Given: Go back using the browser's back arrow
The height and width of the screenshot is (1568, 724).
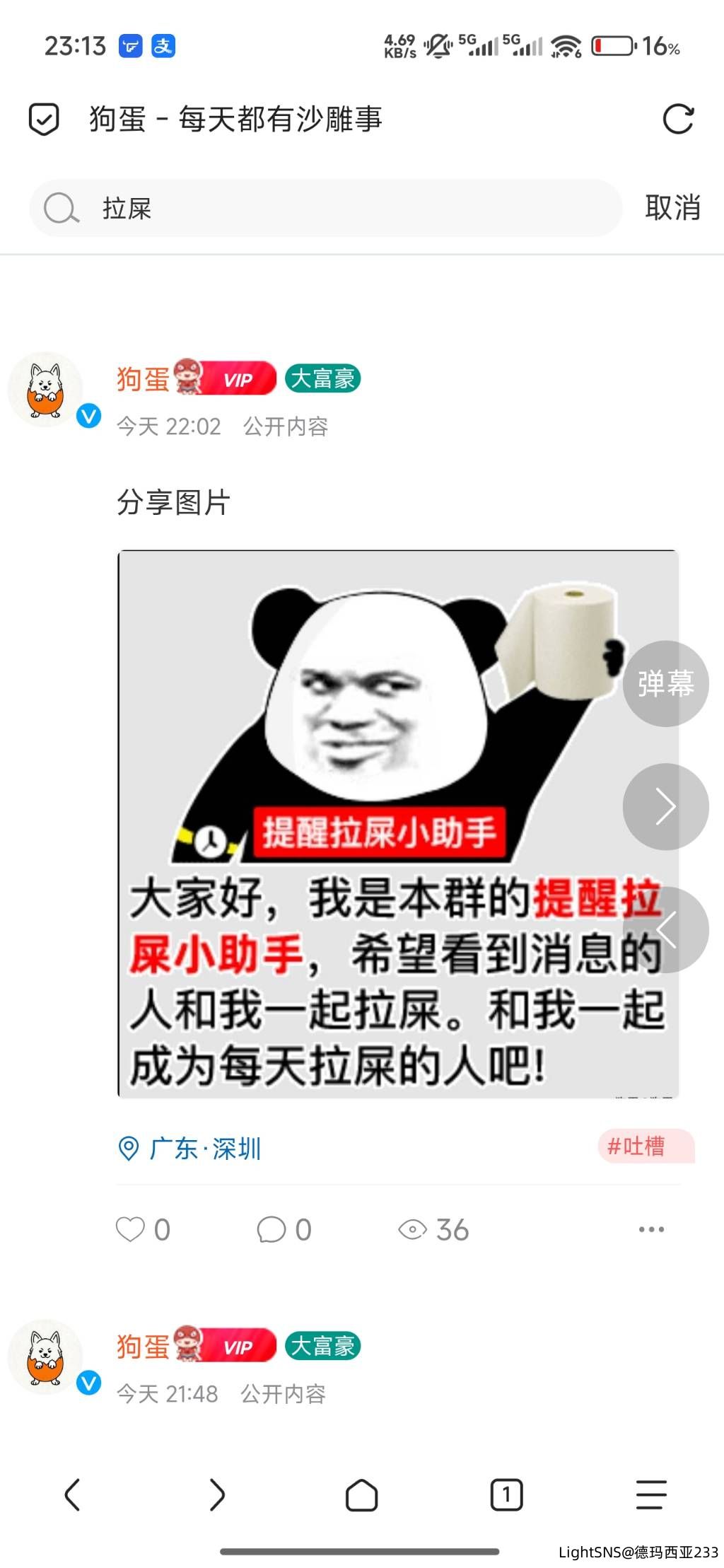Looking at the screenshot, I should 72,1494.
